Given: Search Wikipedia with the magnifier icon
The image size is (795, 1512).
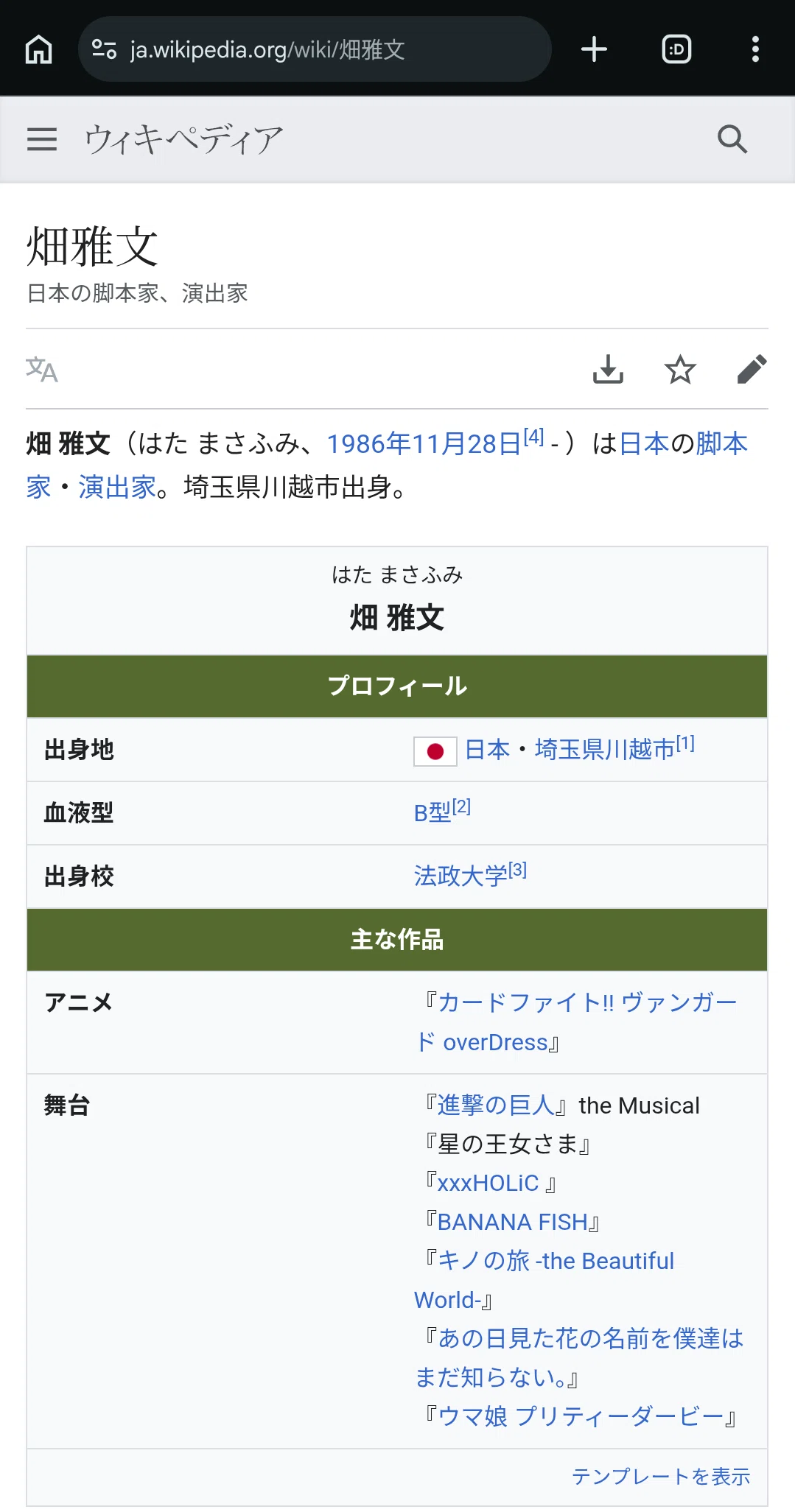Looking at the screenshot, I should (732, 138).
